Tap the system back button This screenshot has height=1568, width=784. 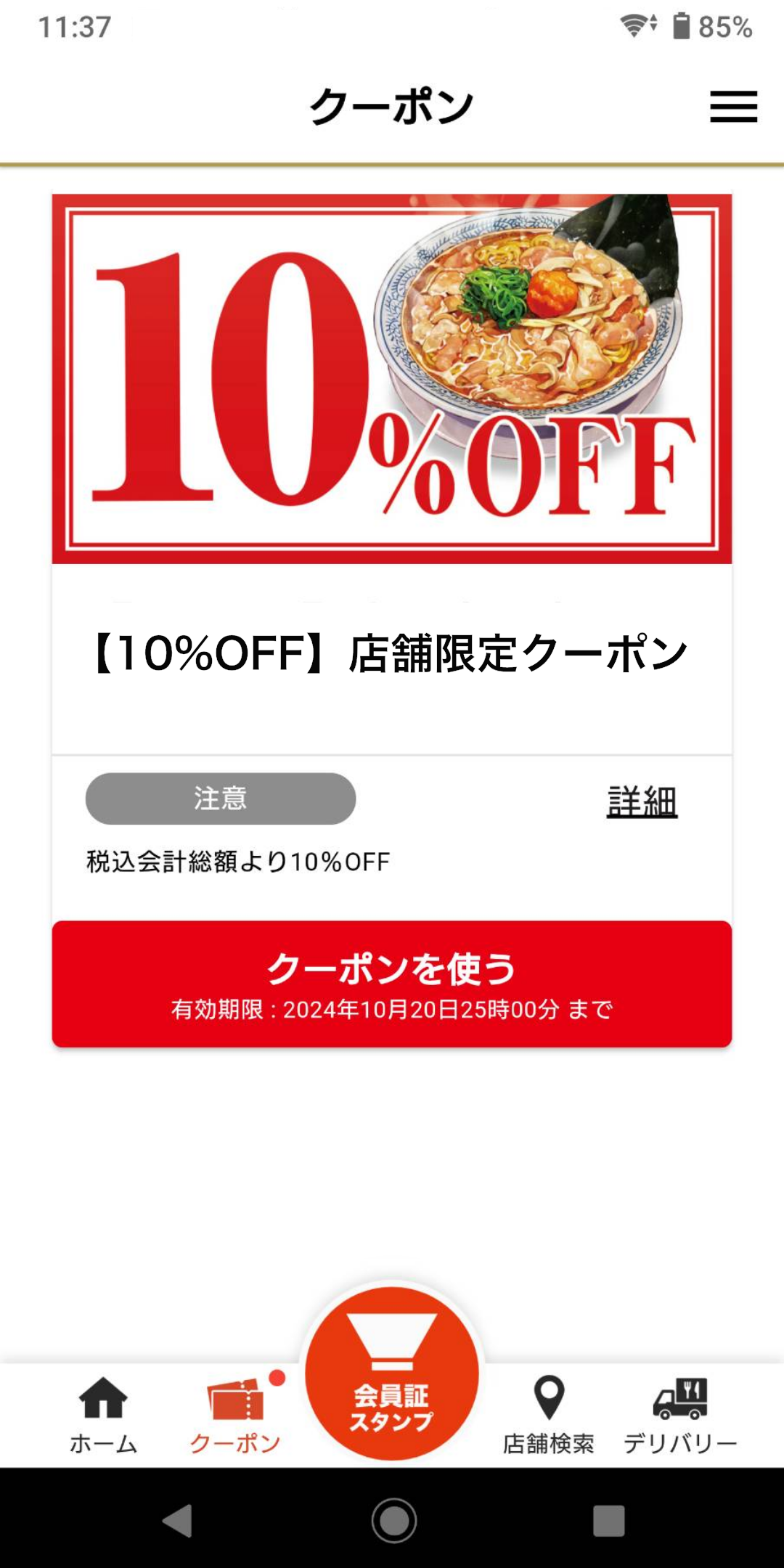tap(178, 1520)
